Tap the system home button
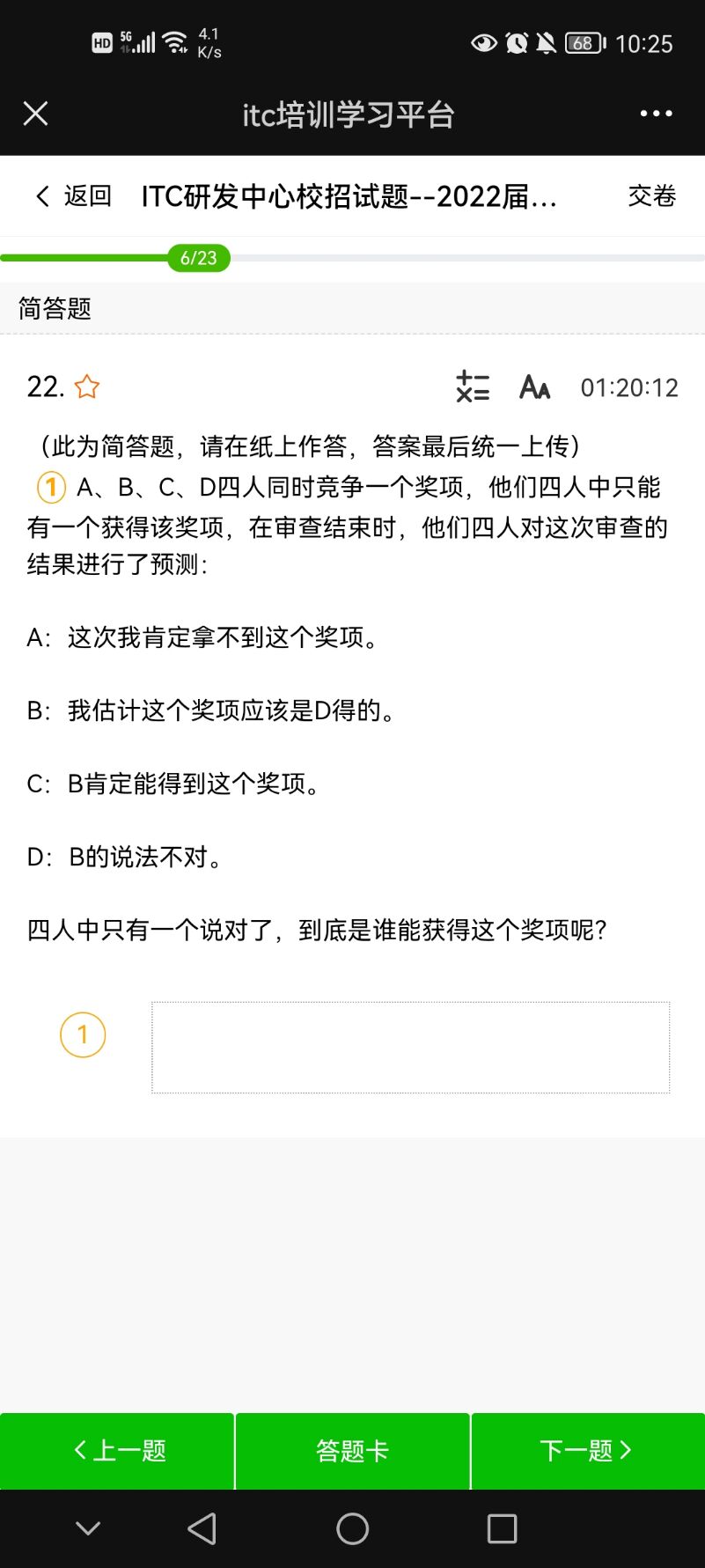 coord(352,1529)
